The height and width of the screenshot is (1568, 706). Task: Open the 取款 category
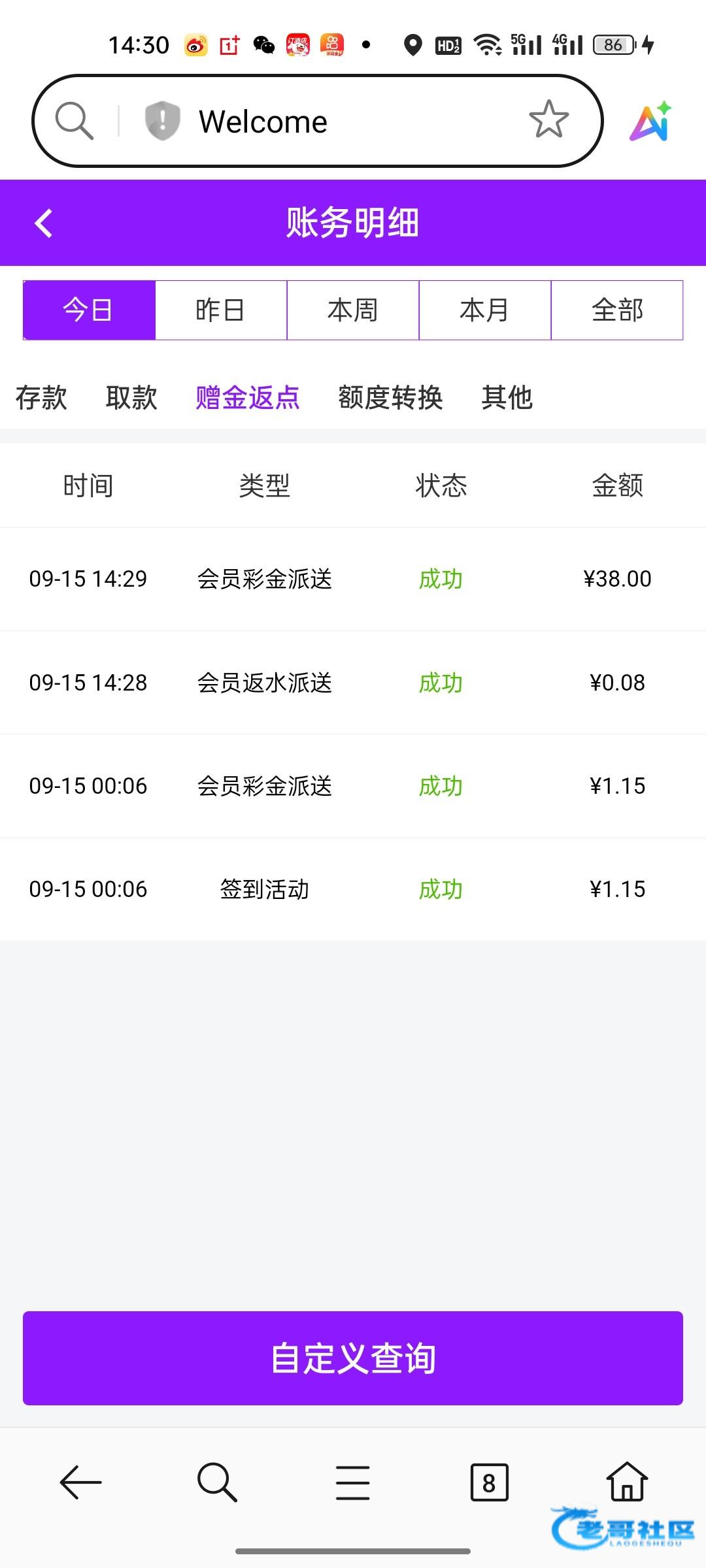point(131,397)
